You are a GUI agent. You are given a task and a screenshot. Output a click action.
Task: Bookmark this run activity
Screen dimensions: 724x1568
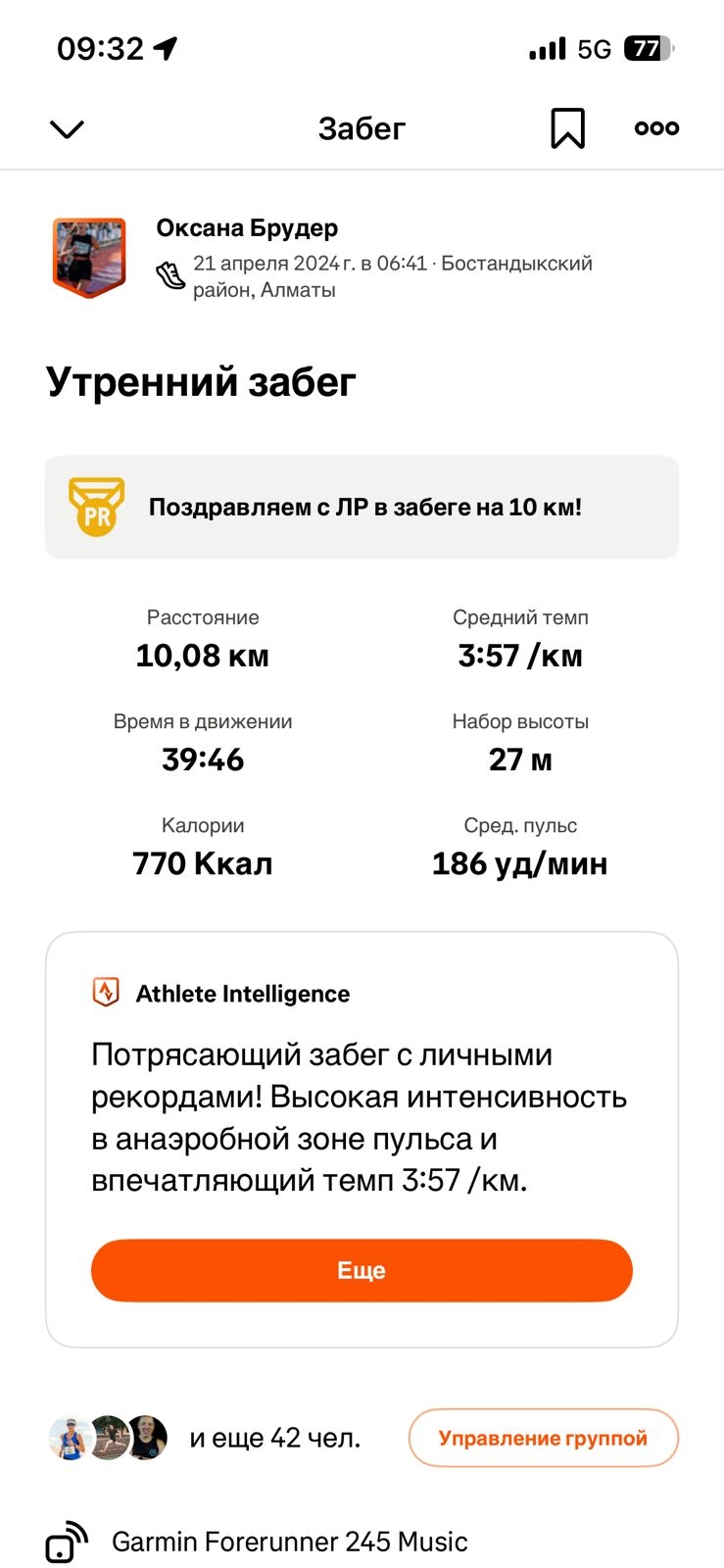point(567,128)
